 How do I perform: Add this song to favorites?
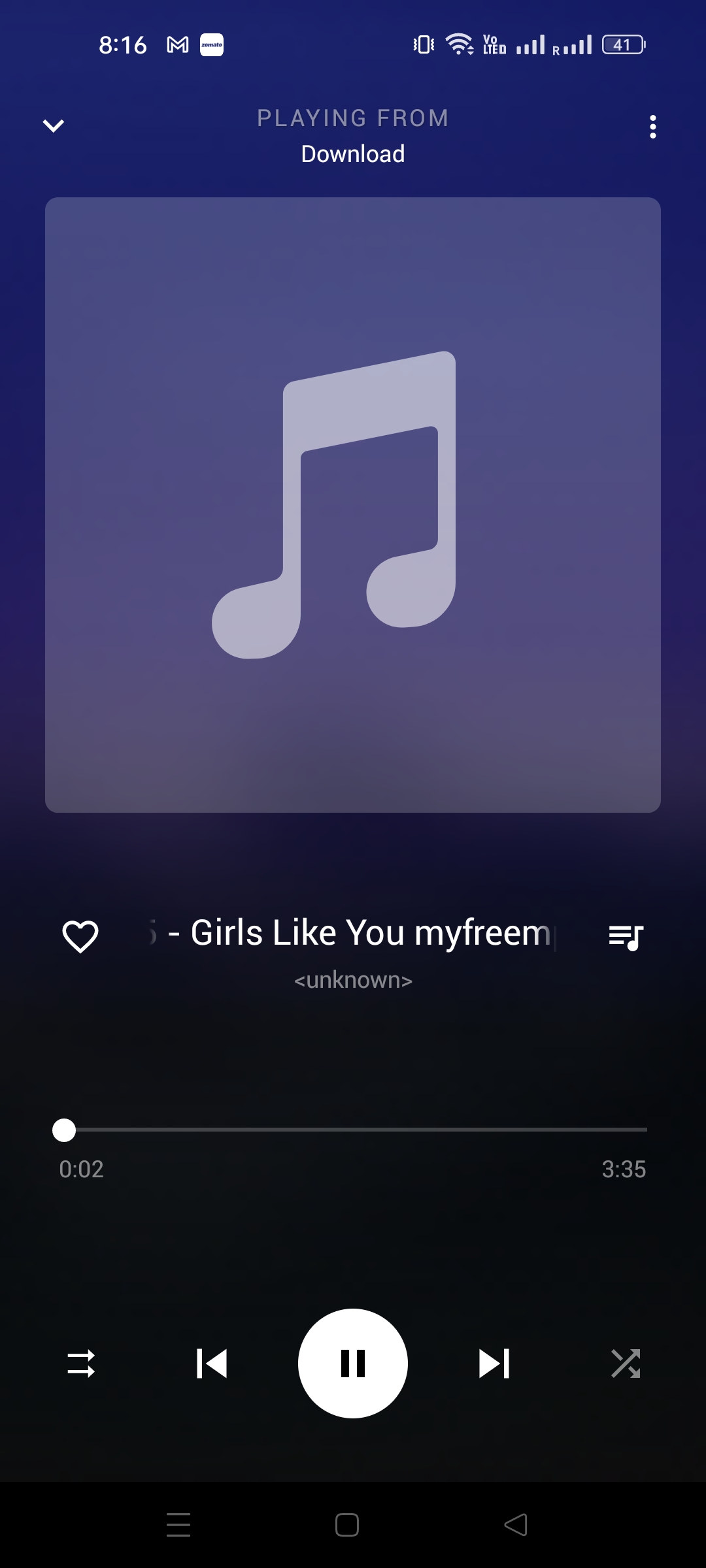tap(80, 936)
